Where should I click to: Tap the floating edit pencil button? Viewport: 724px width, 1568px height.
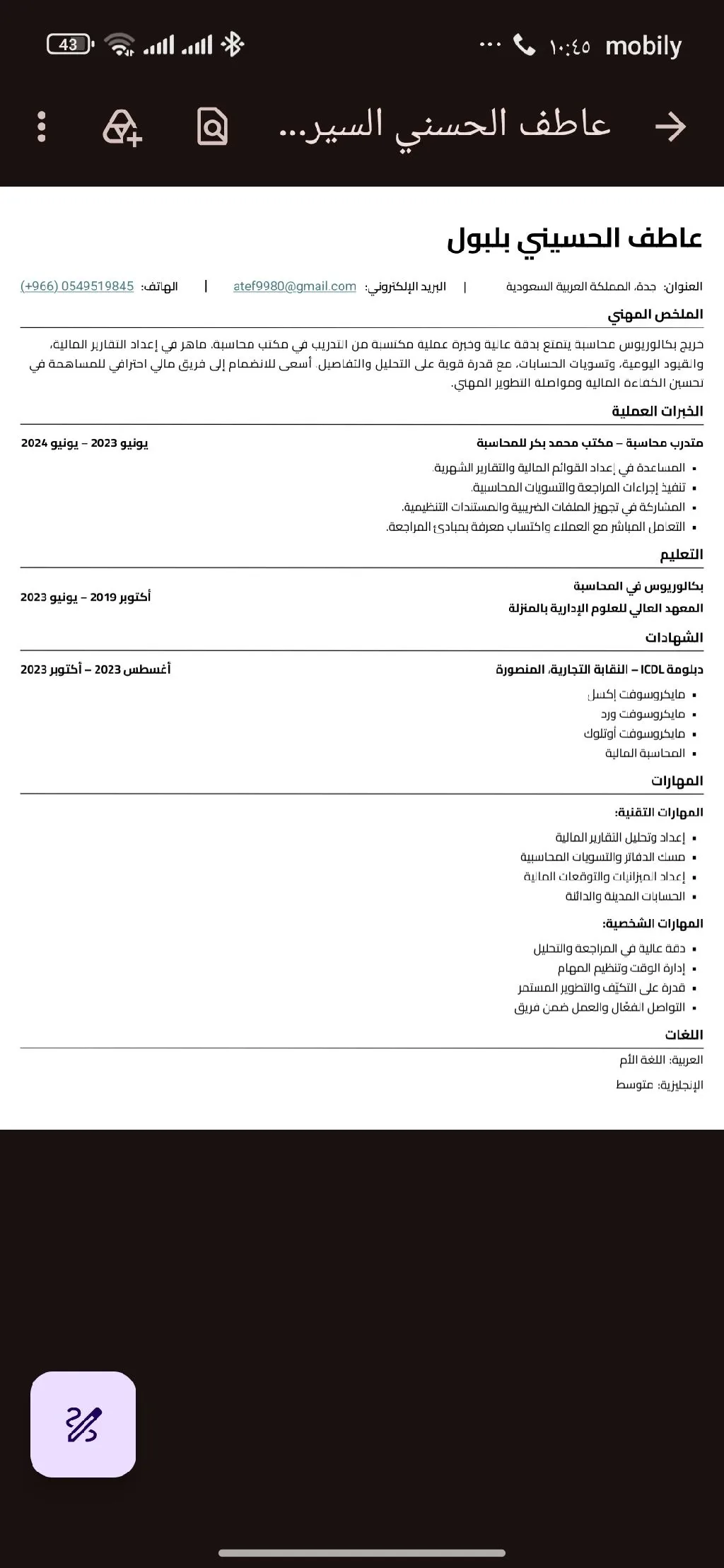click(x=83, y=1424)
